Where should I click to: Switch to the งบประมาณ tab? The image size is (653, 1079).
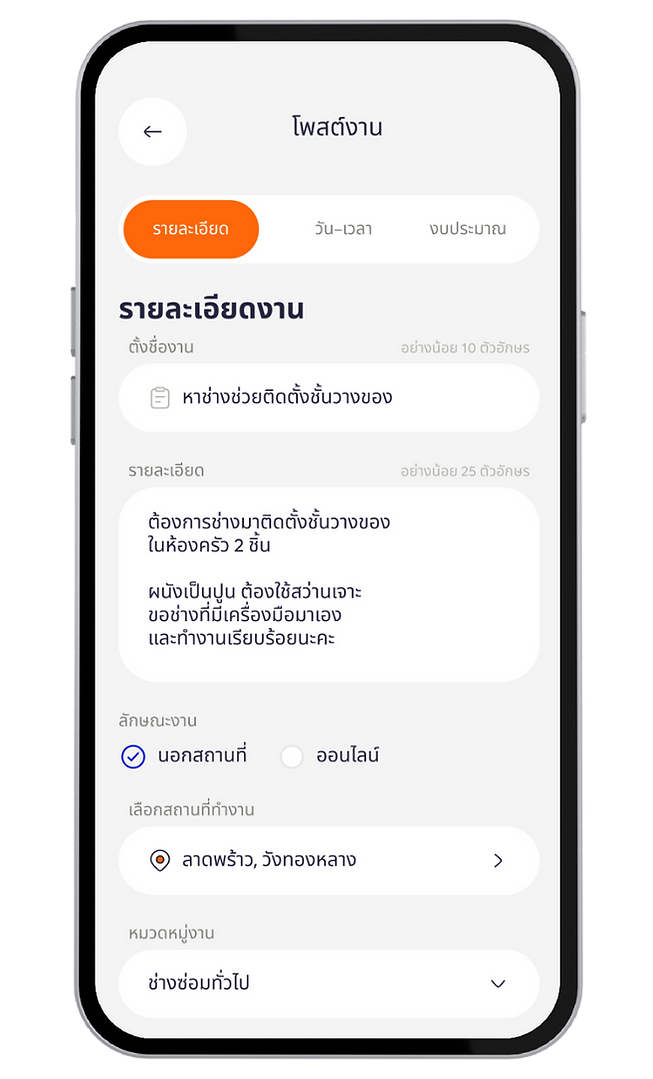467,229
